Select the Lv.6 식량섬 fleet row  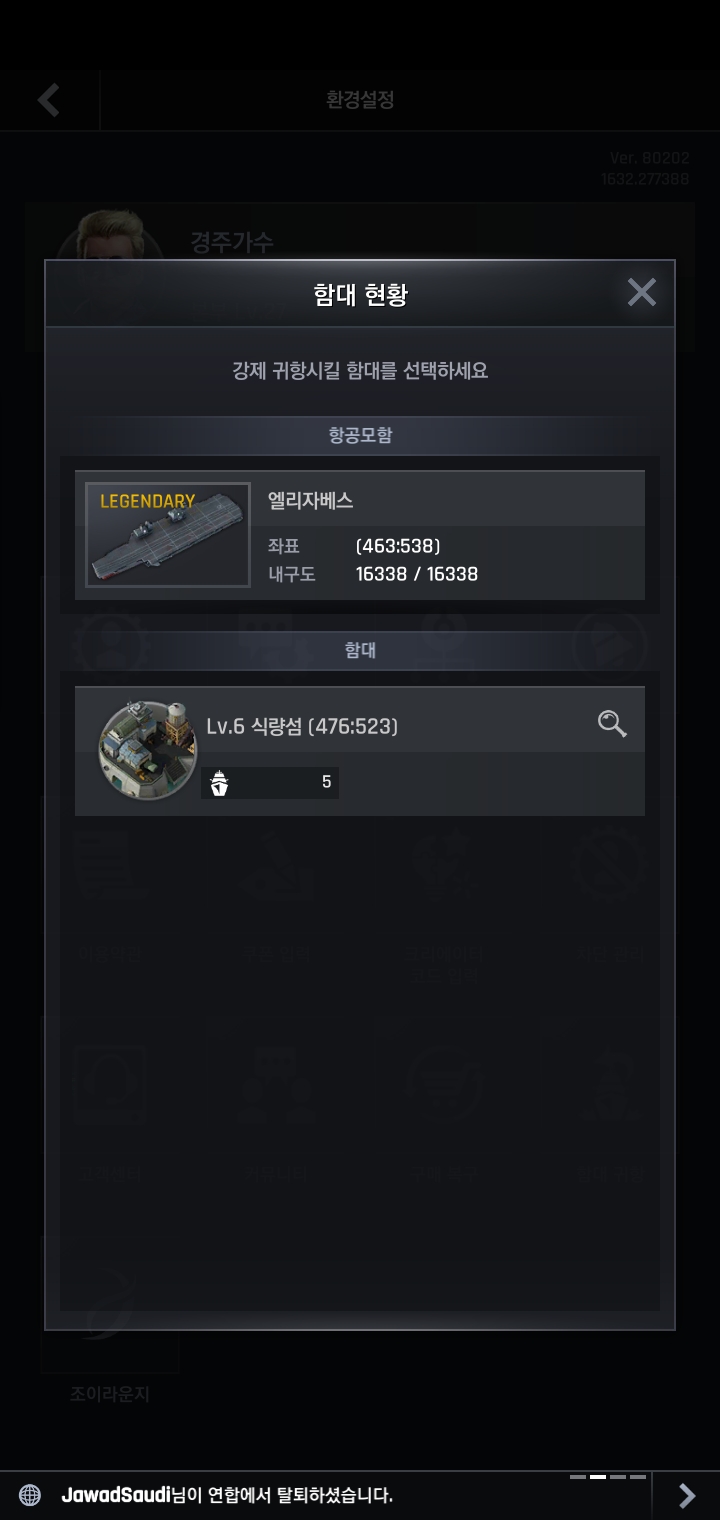[x=360, y=752]
